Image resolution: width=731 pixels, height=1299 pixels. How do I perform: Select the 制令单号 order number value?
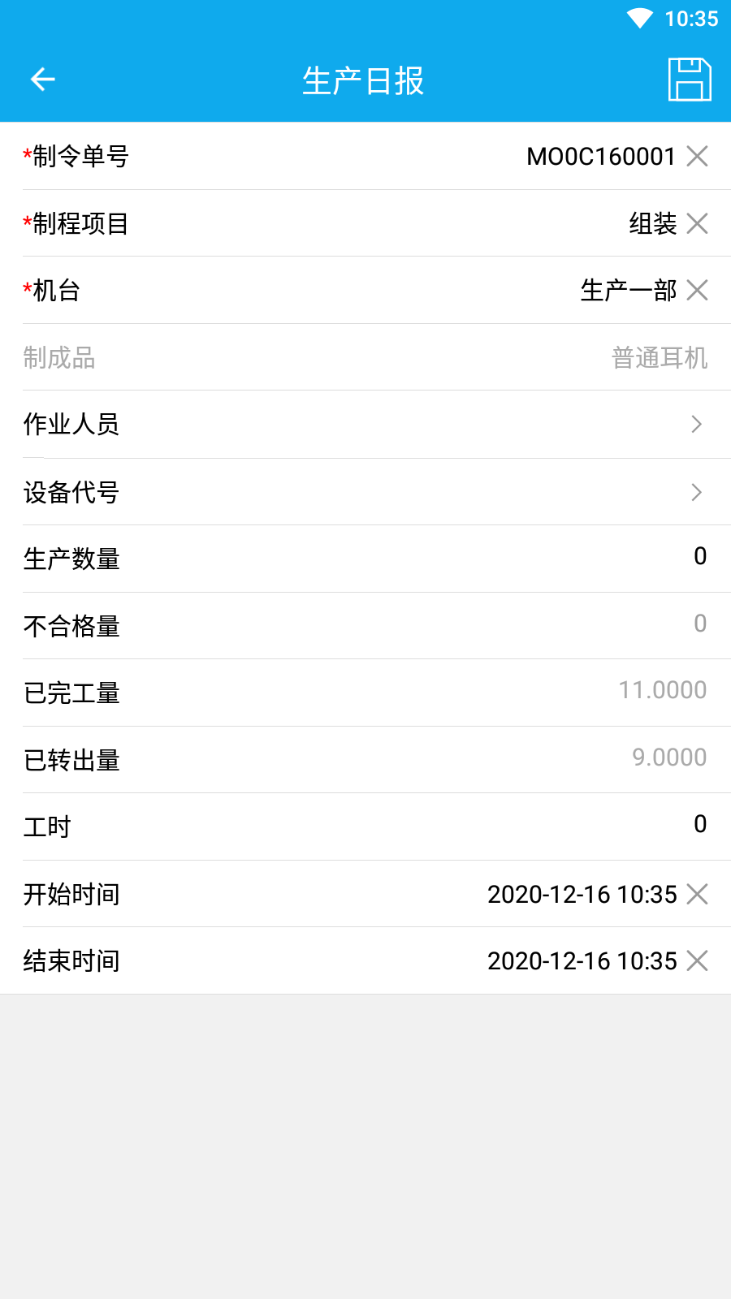coord(601,156)
